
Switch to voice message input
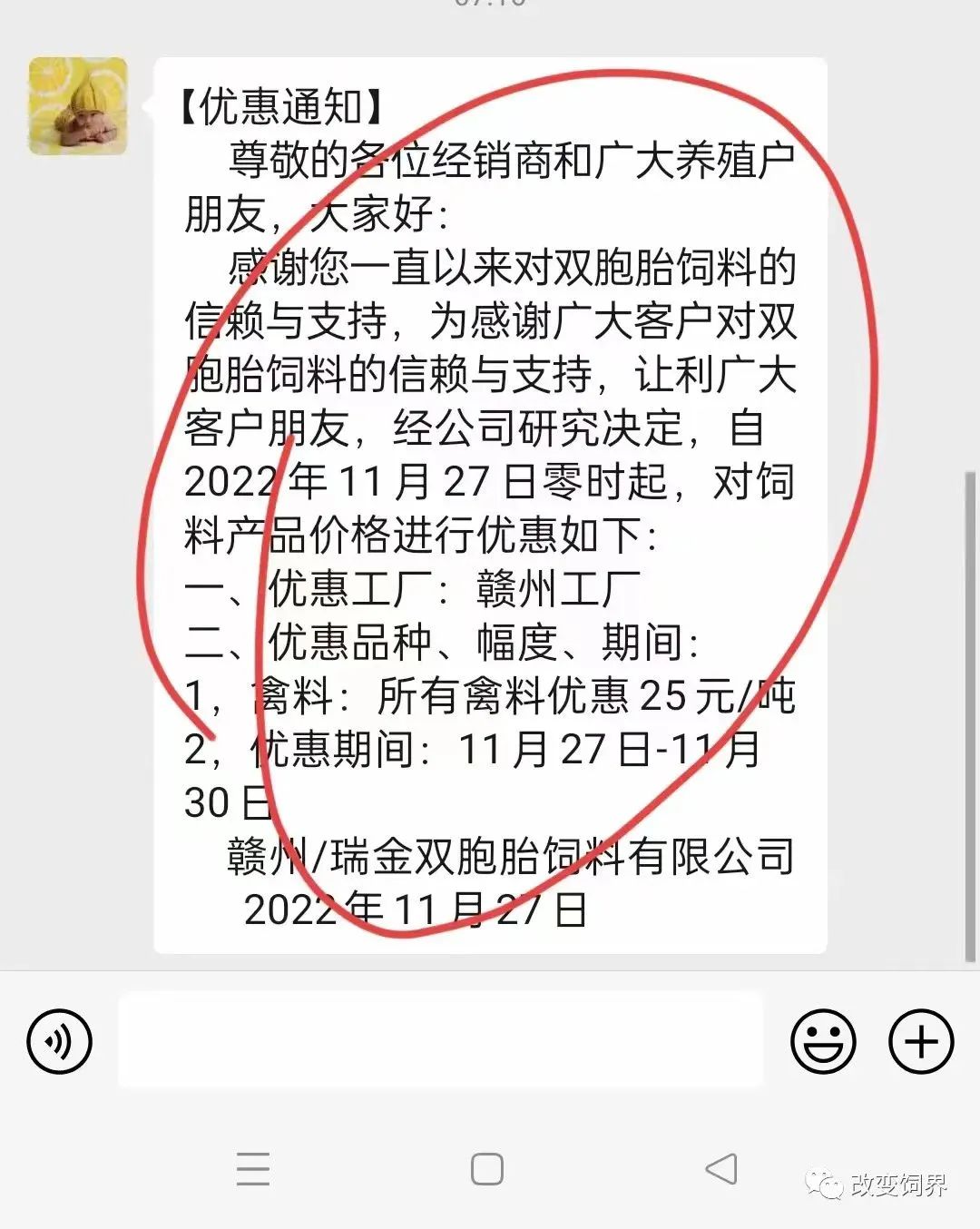click(x=60, y=1040)
